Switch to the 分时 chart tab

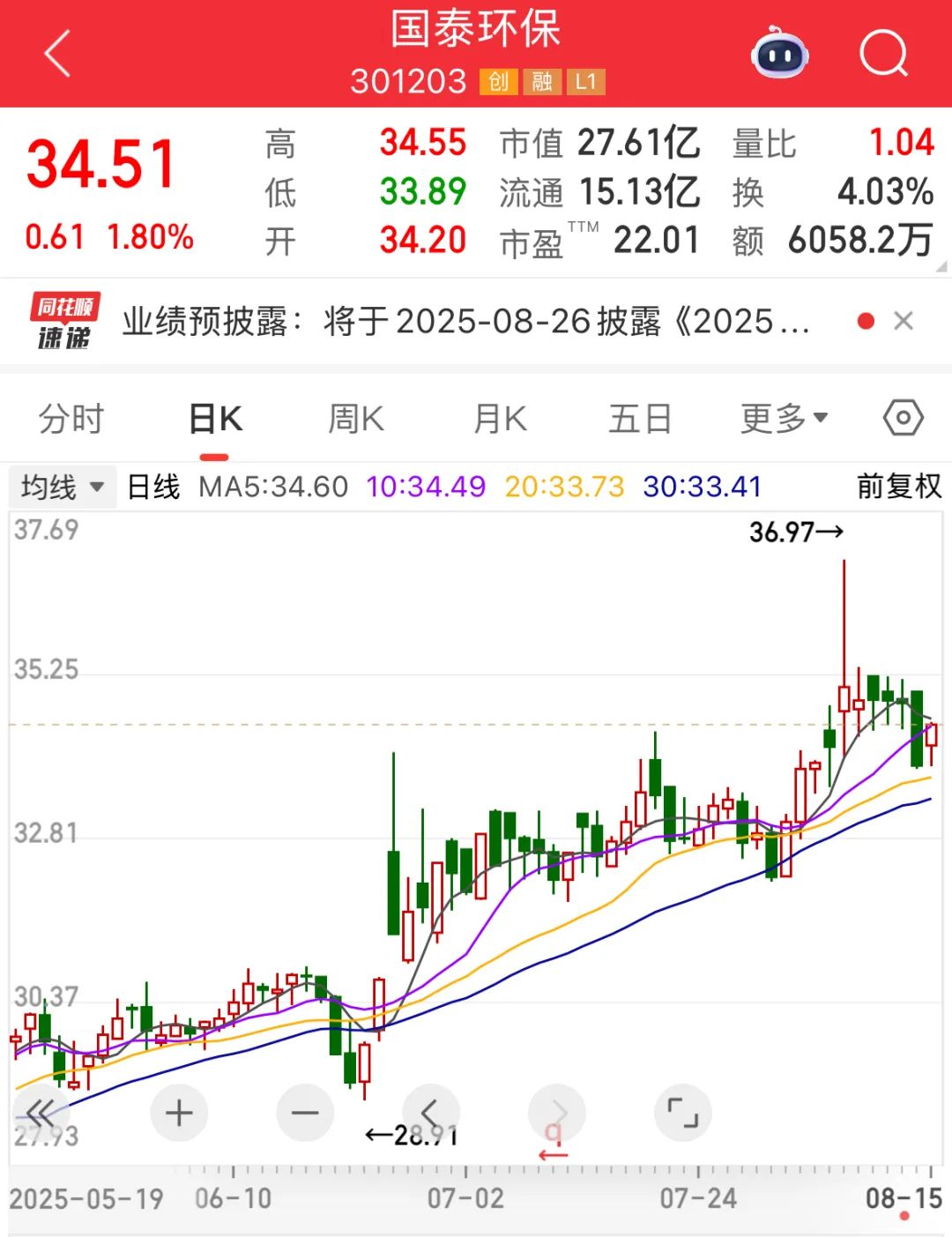71,419
